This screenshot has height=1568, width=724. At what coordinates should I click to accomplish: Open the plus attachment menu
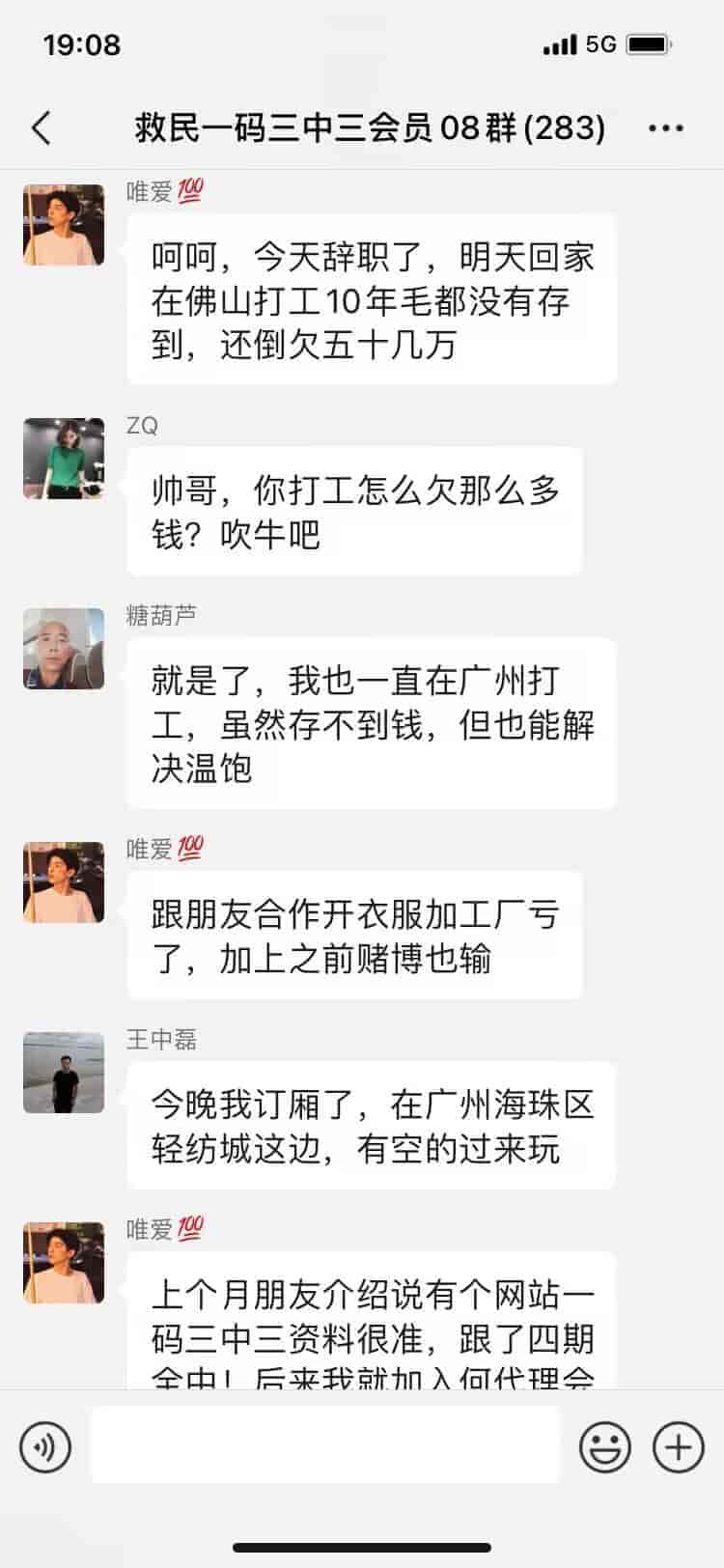click(x=679, y=1447)
